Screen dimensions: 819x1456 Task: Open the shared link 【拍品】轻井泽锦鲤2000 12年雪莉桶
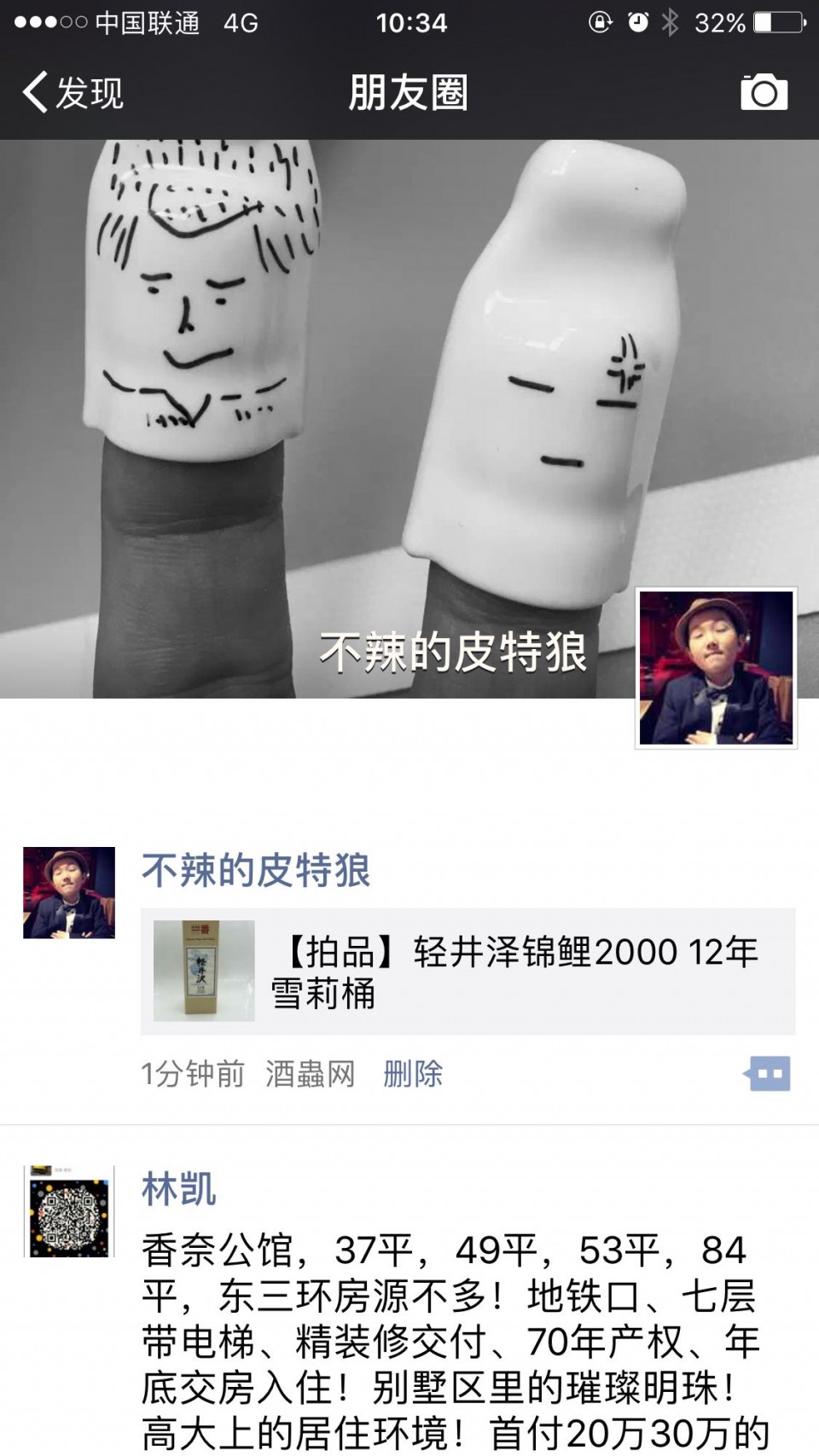click(468, 972)
